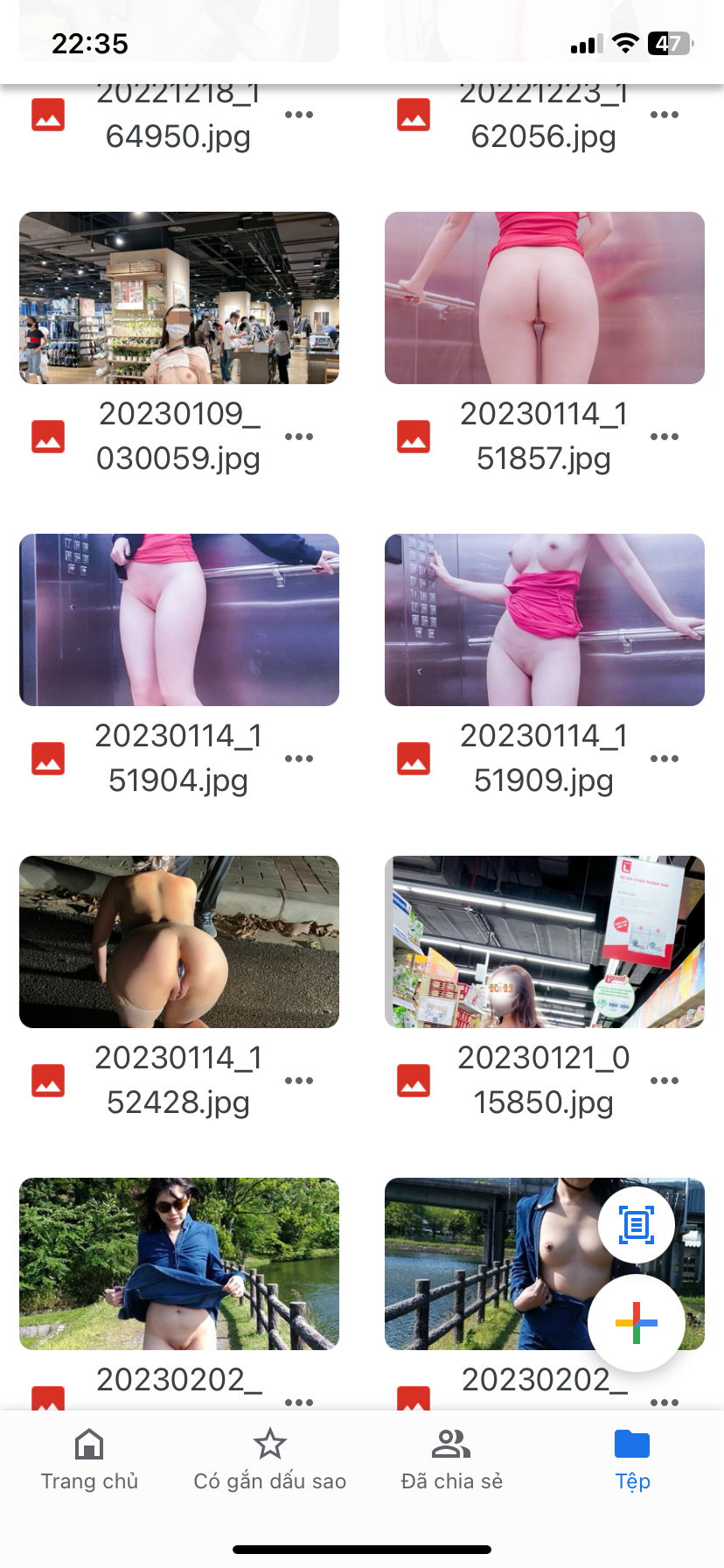724x1568 pixels.
Task: Tap the three dots beside 20230121_015850.jpg
Action: pos(665,1081)
